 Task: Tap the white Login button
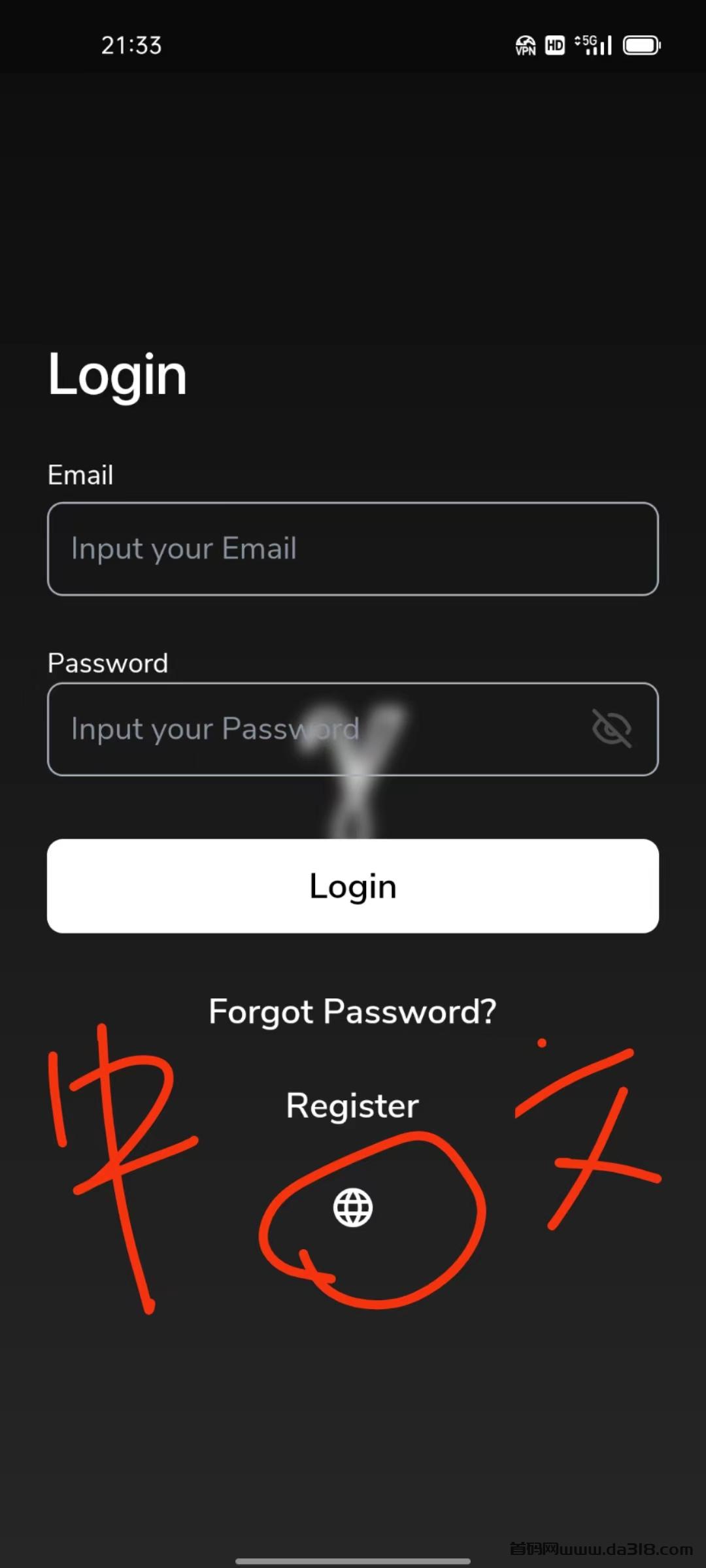click(x=353, y=886)
